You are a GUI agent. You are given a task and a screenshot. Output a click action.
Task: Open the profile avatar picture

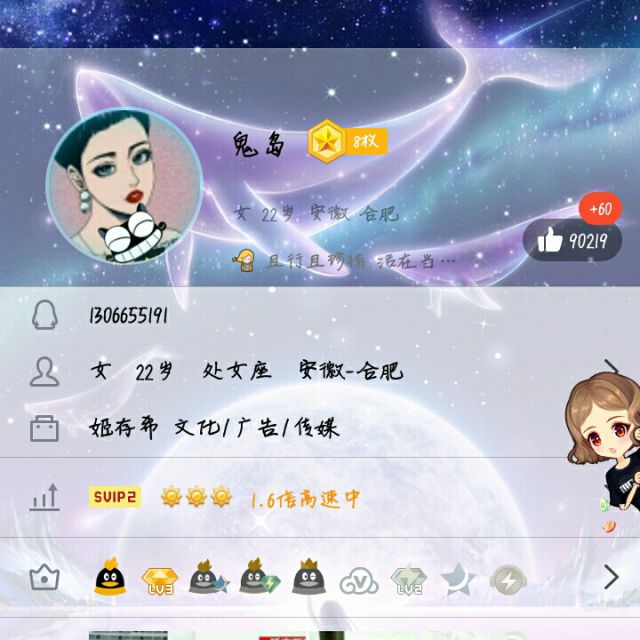pos(124,188)
